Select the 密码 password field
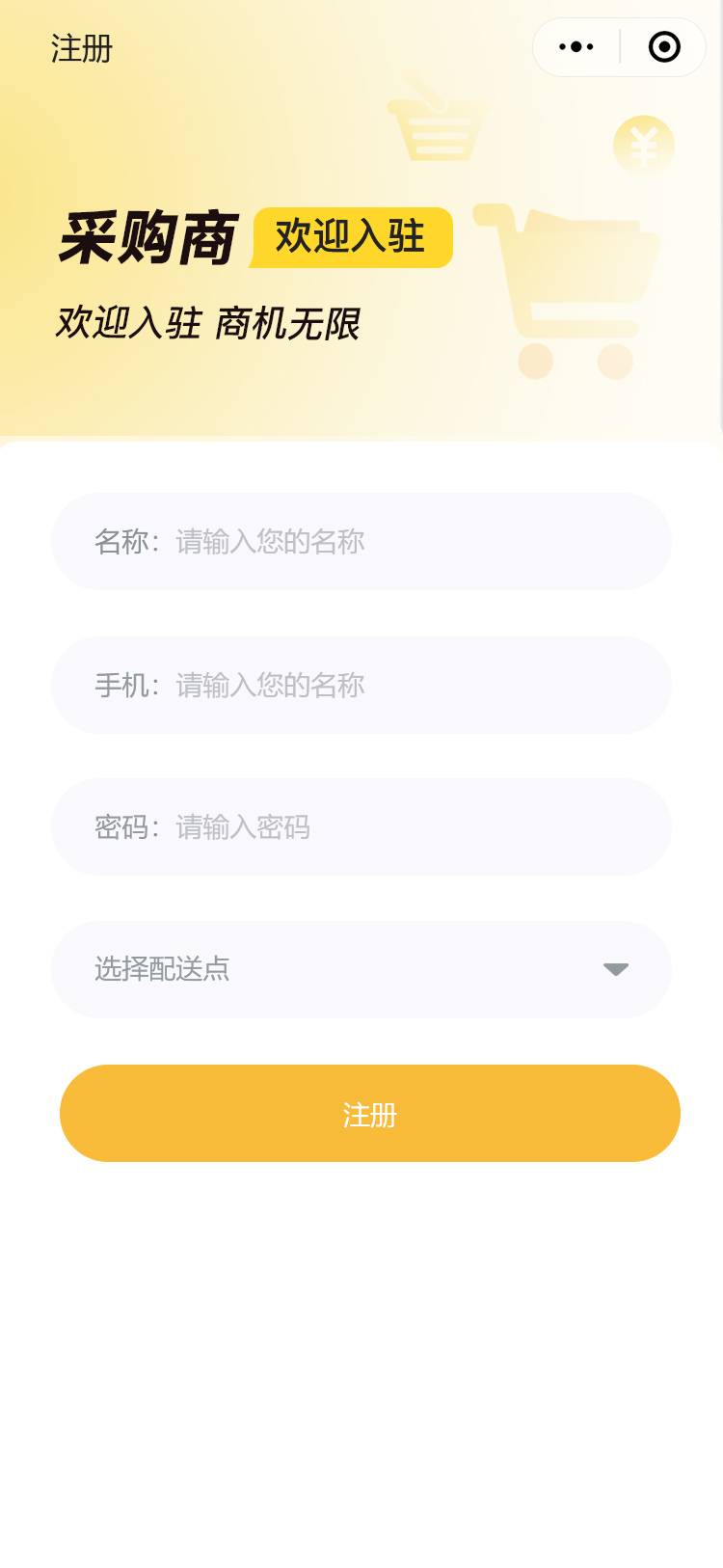 386,827
